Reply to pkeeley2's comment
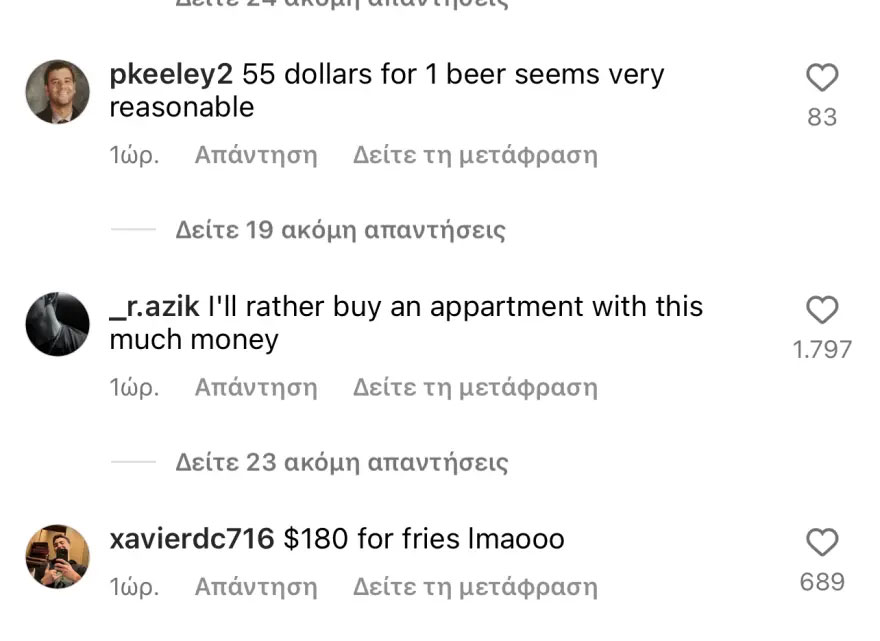The width and height of the screenshot is (880, 641). (255, 155)
